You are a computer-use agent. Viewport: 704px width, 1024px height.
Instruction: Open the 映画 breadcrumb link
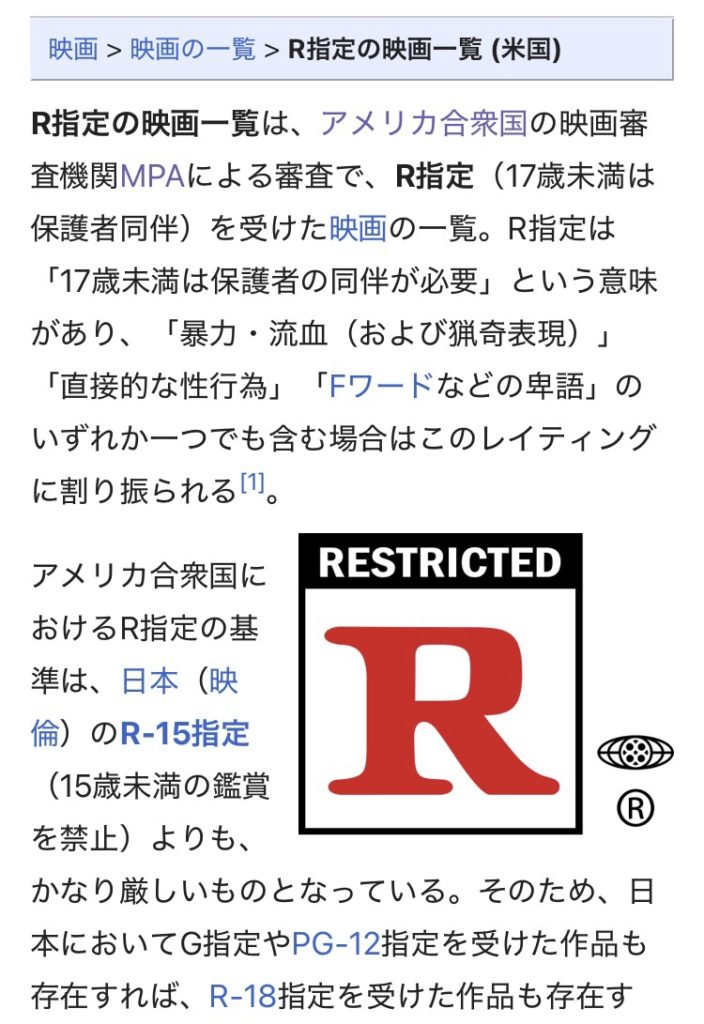click(73, 49)
